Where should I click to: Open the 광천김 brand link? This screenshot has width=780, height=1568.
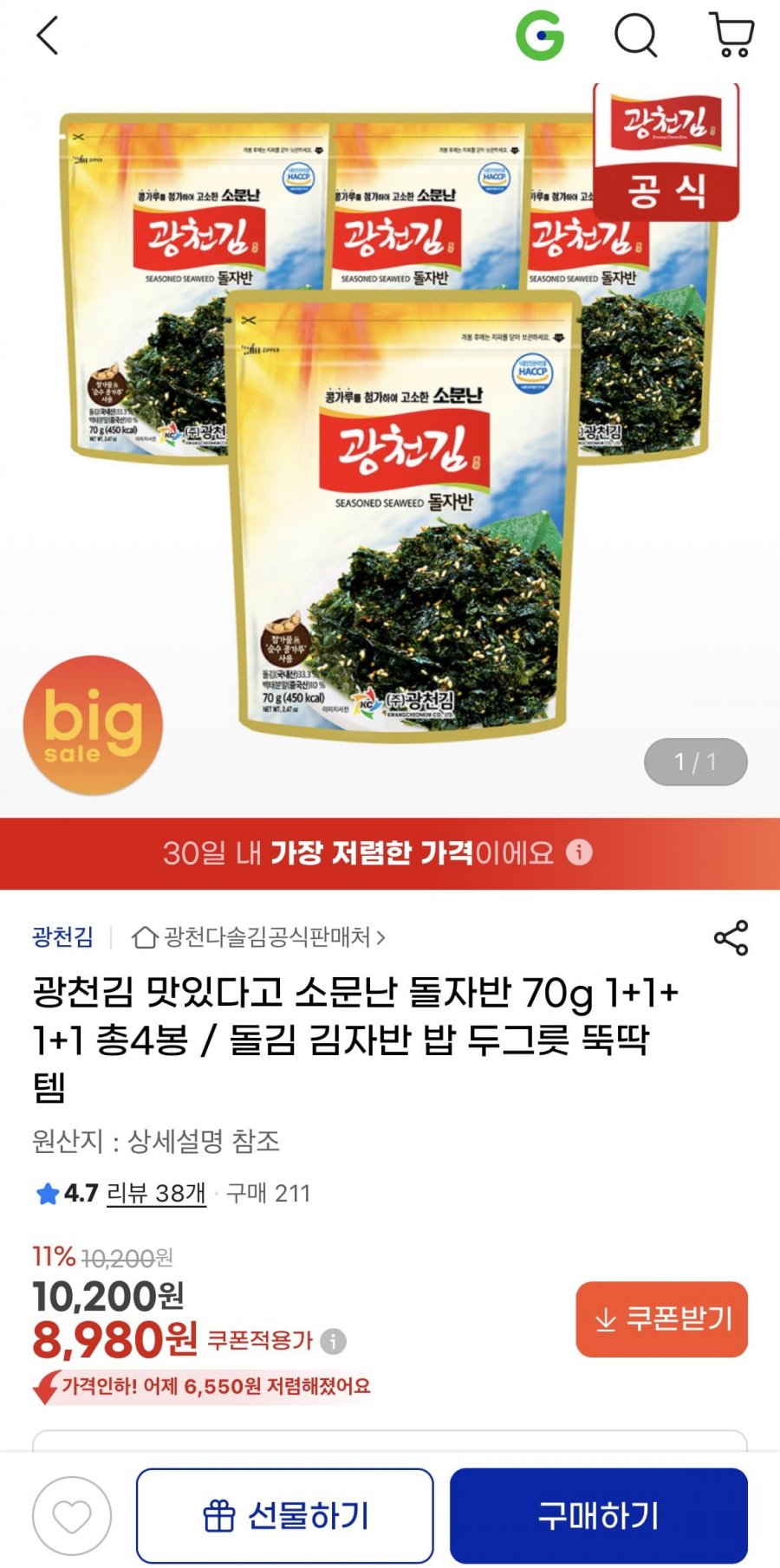[62, 936]
